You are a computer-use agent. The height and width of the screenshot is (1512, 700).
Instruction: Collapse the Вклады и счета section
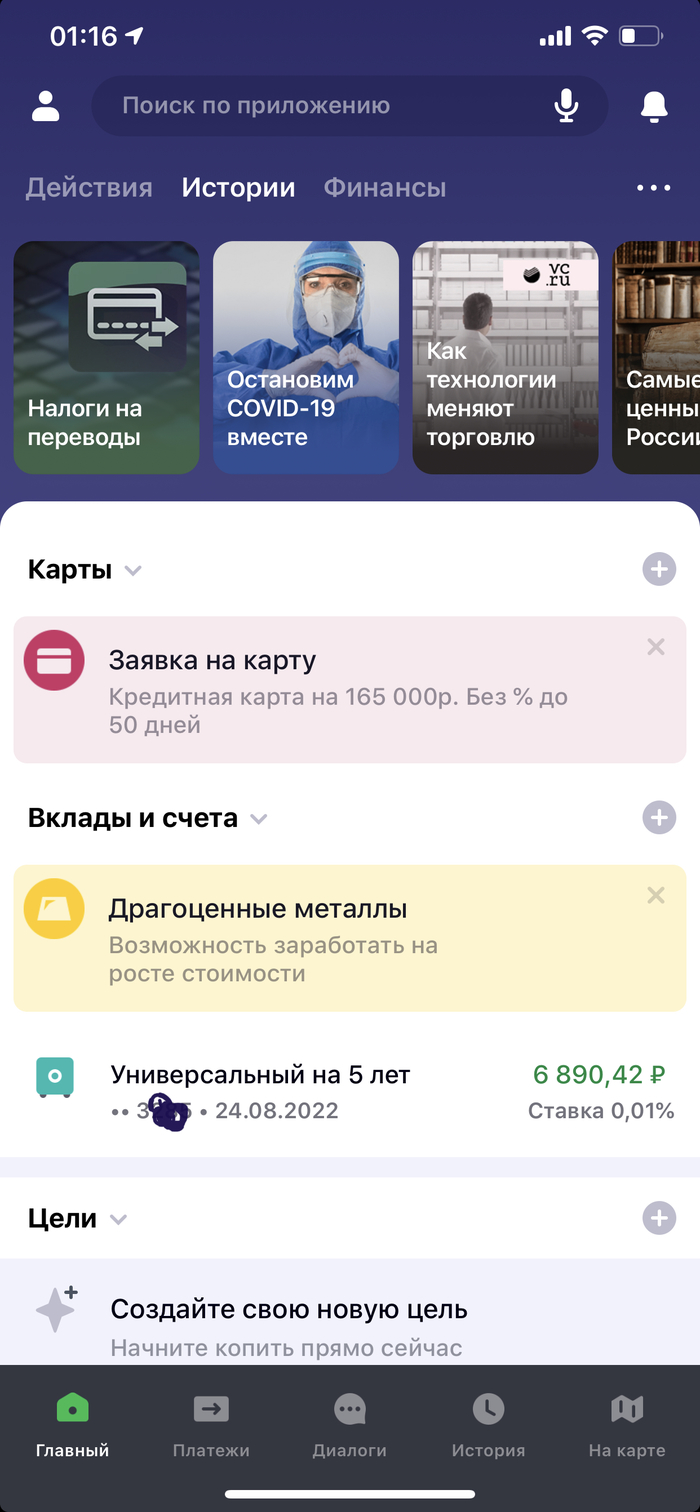(259, 819)
